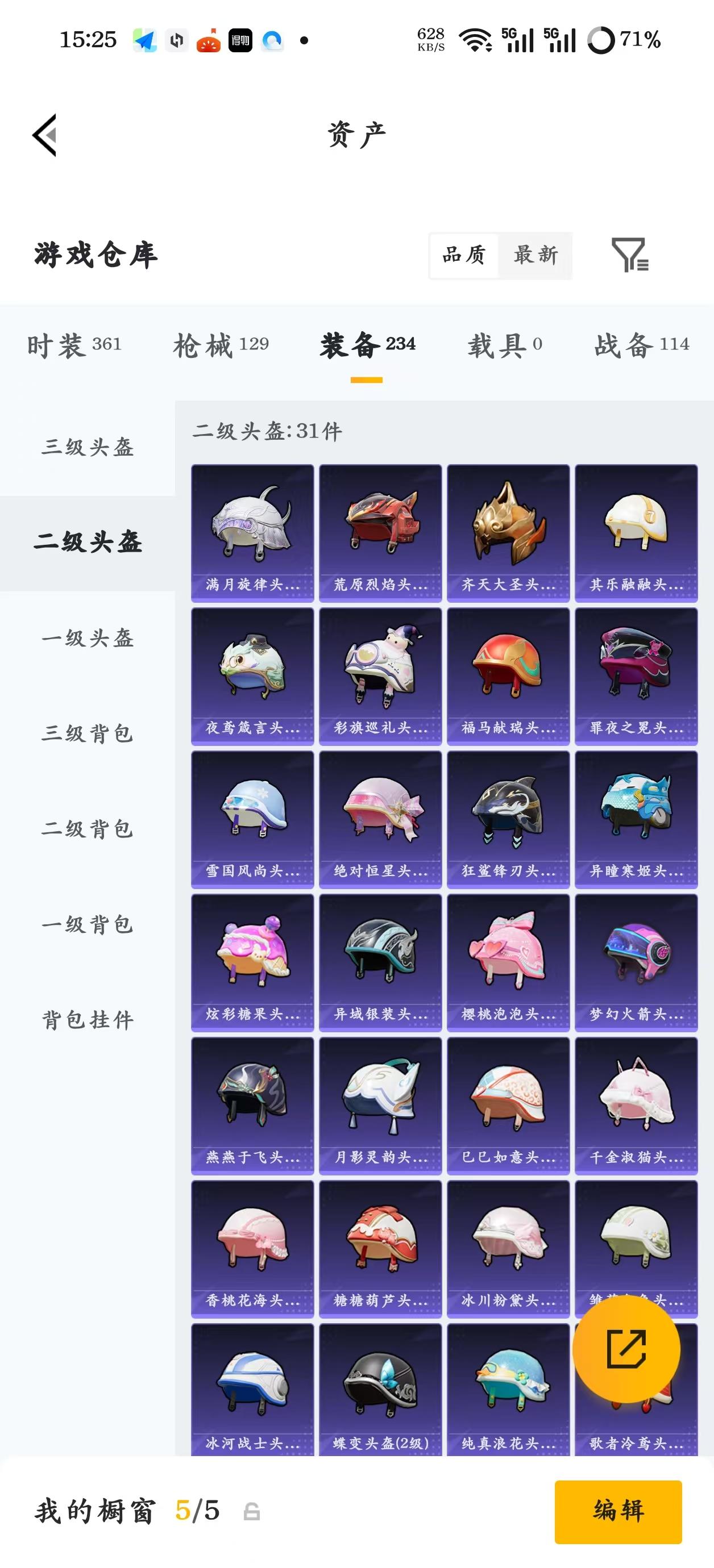Select 三级背包 in the side list
This screenshot has width=714, height=1568.
[87, 733]
